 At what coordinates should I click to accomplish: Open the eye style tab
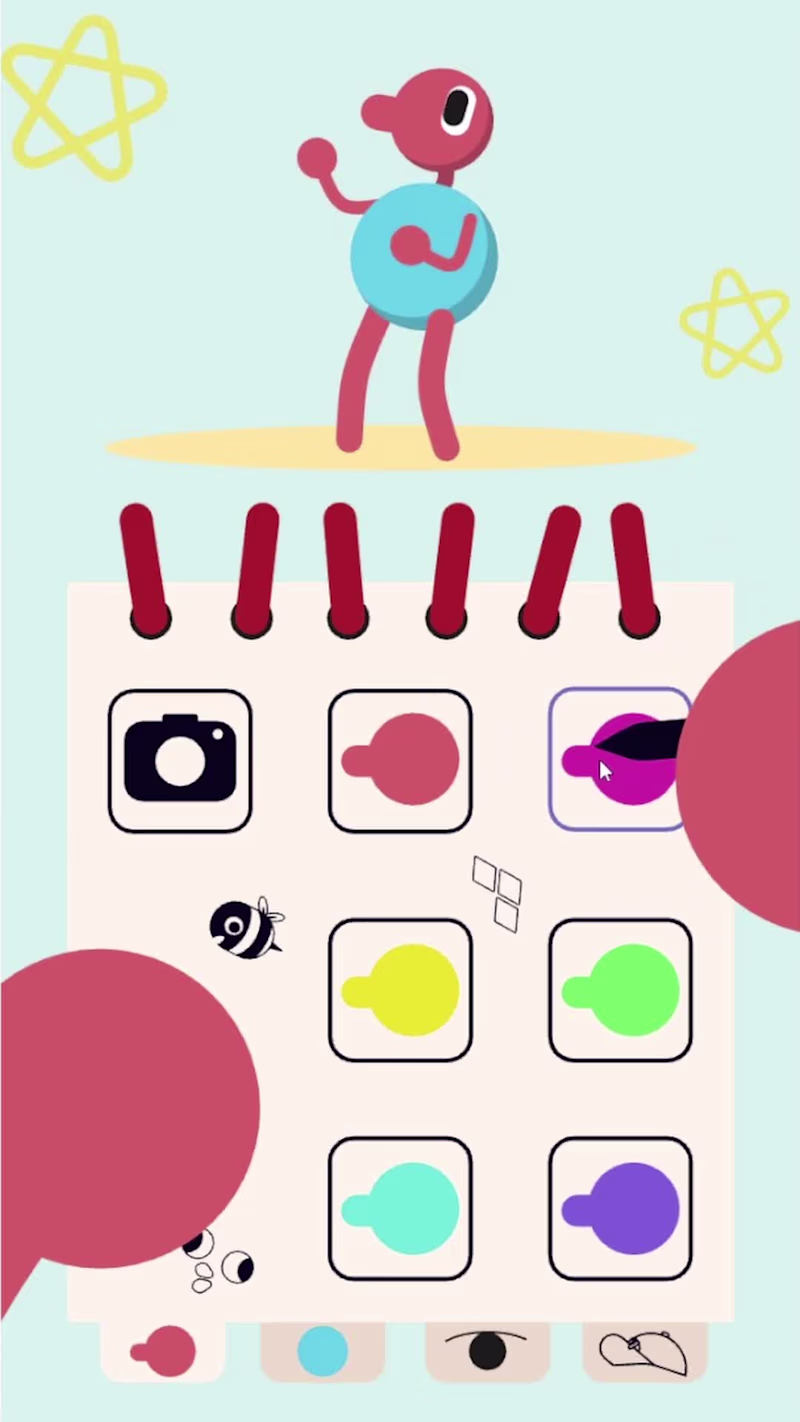(x=486, y=1352)
